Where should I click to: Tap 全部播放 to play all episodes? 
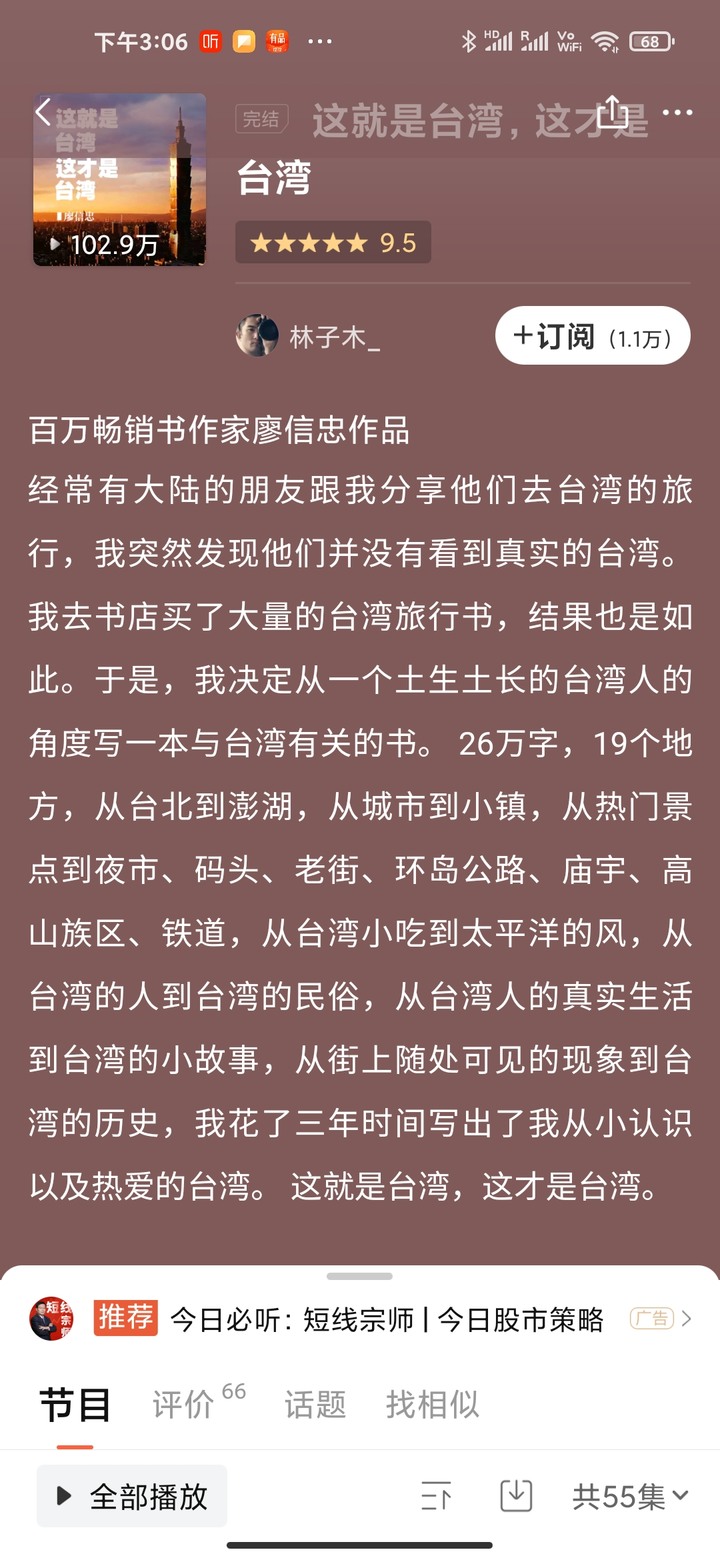(x=132, y=1496)
